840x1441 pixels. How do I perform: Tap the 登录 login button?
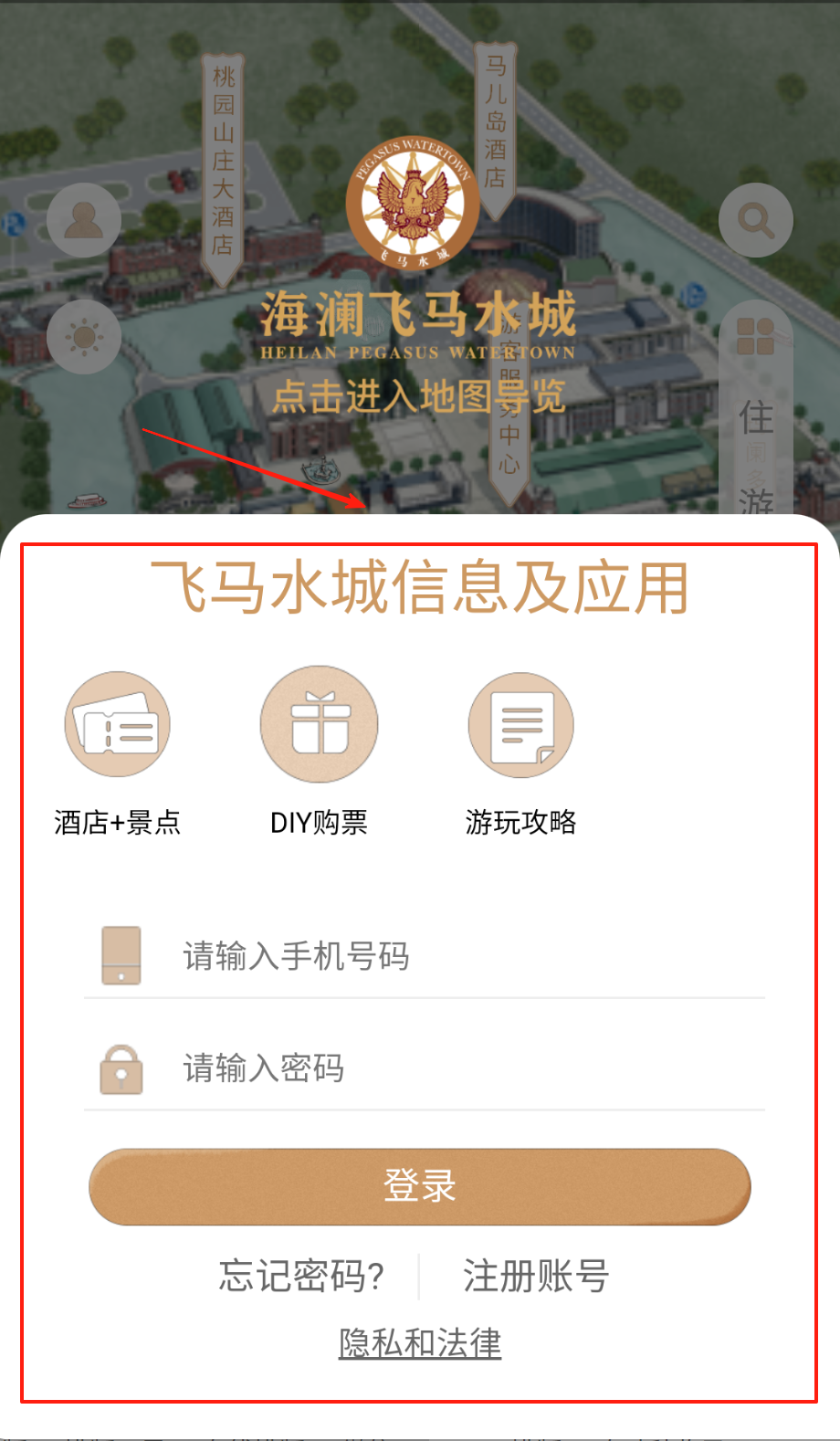pos(419,1186)
